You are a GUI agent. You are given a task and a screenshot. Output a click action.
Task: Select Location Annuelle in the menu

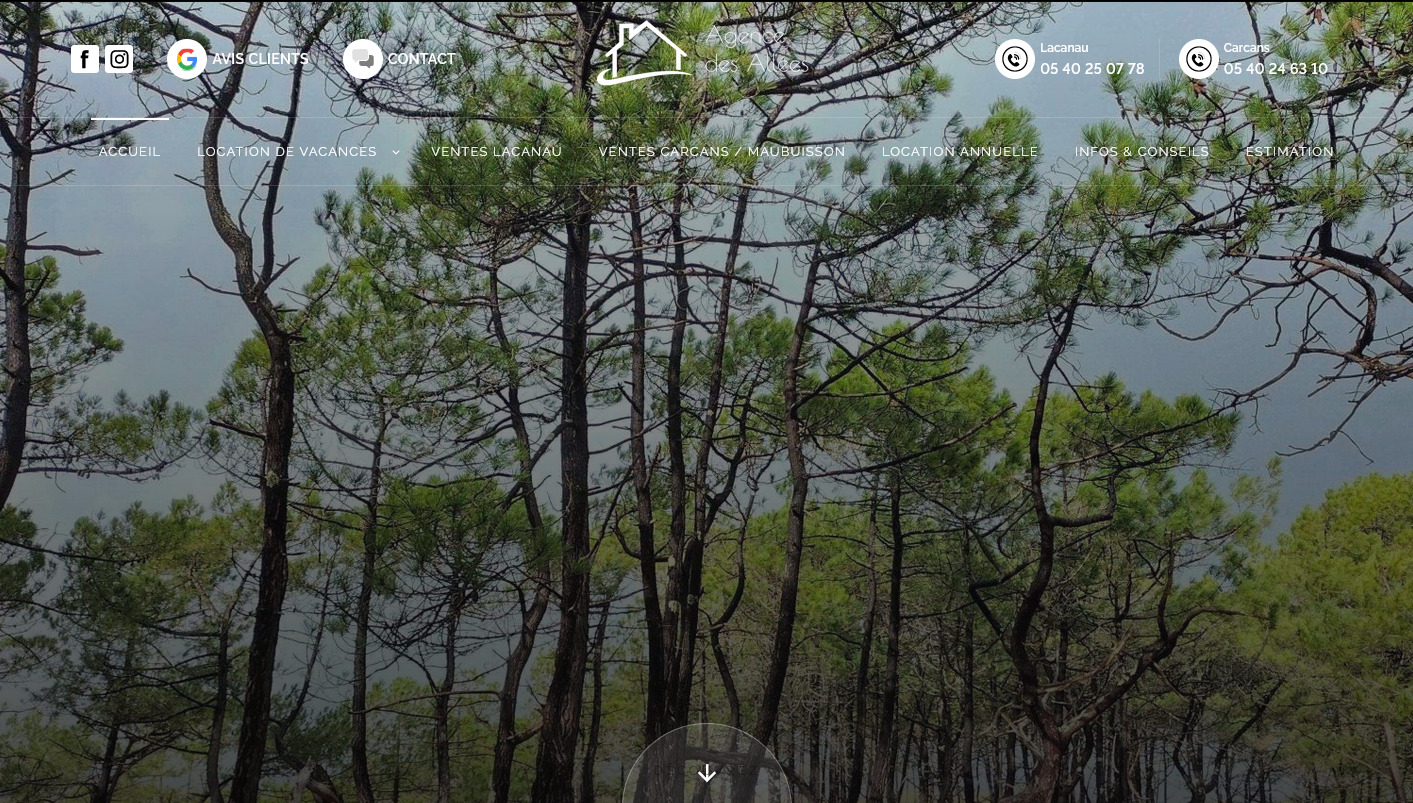point(959,152)
